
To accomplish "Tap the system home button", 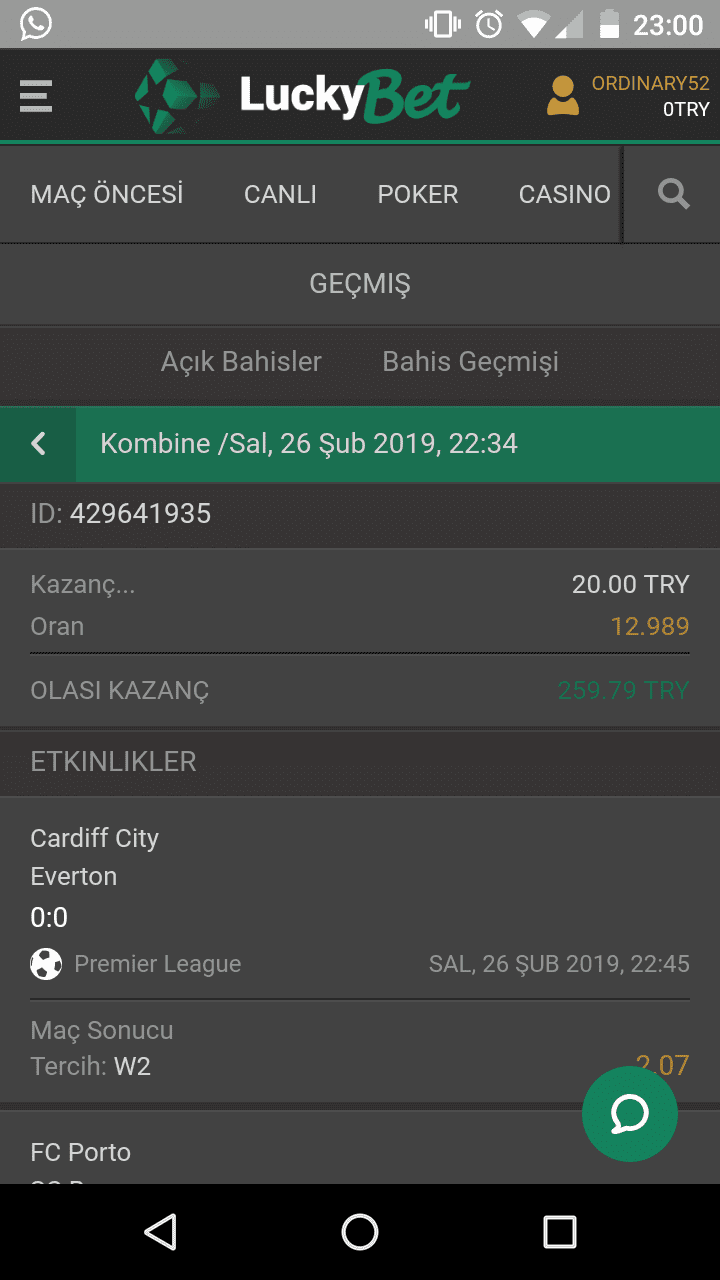I will (x=360, y=1232).
